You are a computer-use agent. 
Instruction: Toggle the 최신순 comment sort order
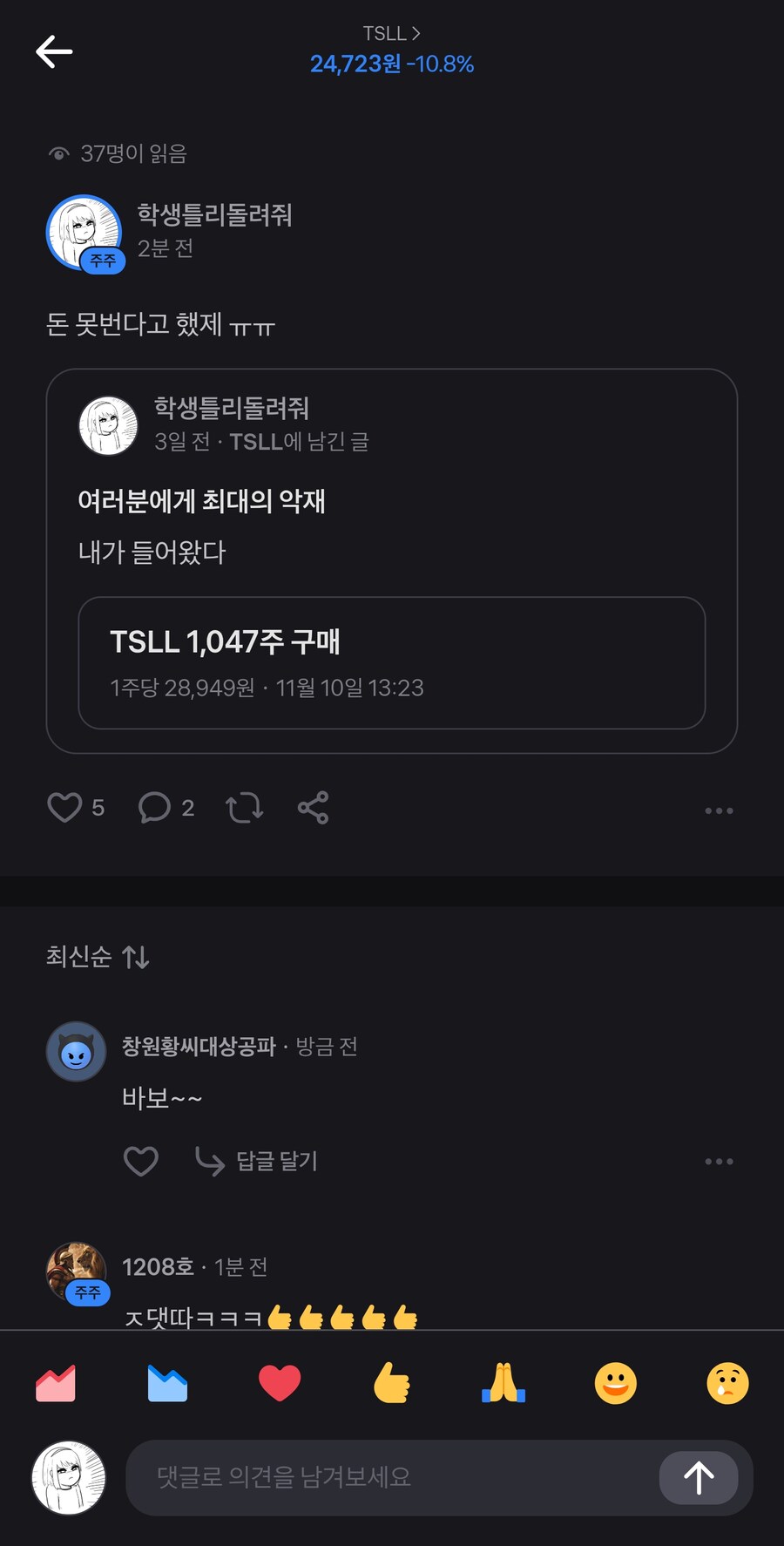[99, 956]
